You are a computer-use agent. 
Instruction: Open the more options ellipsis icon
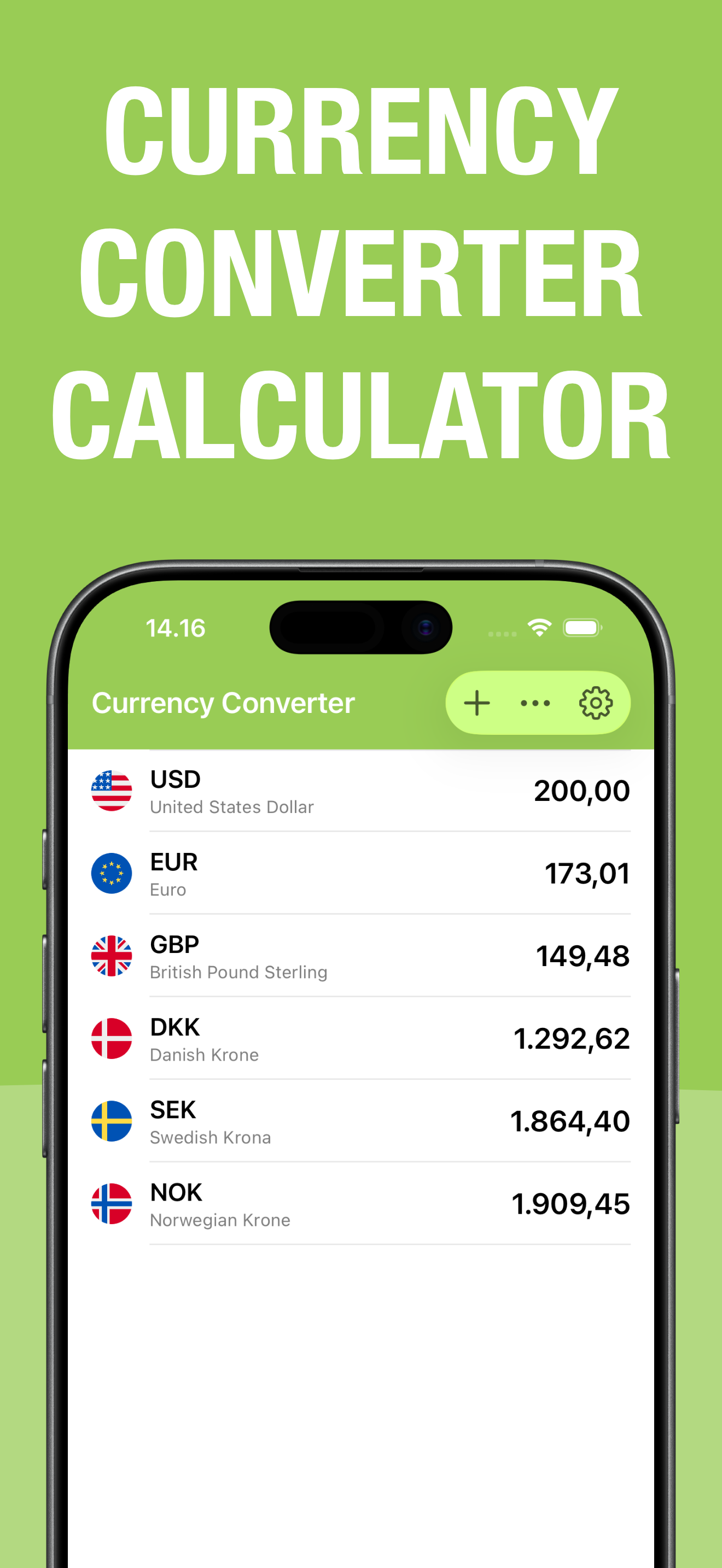(x=534, y=703)
